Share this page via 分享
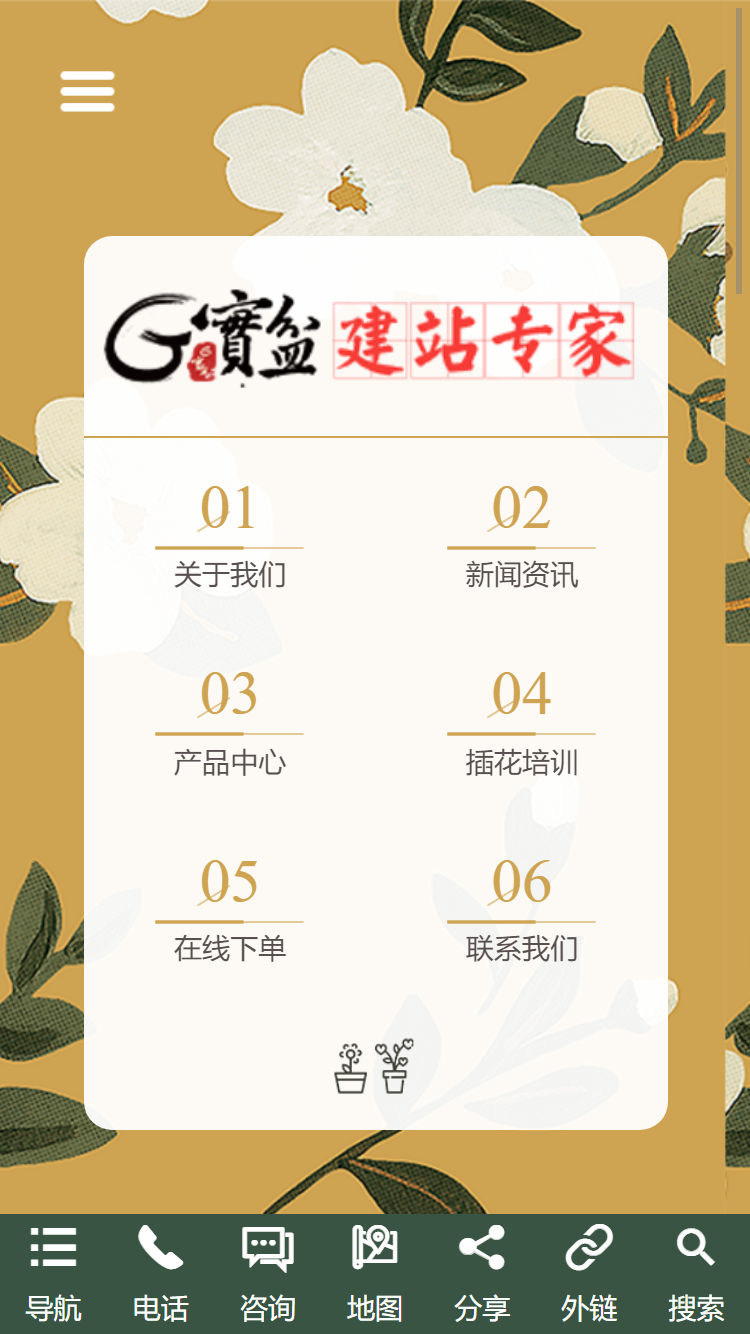The image size is (750, 1334). 481,1273
